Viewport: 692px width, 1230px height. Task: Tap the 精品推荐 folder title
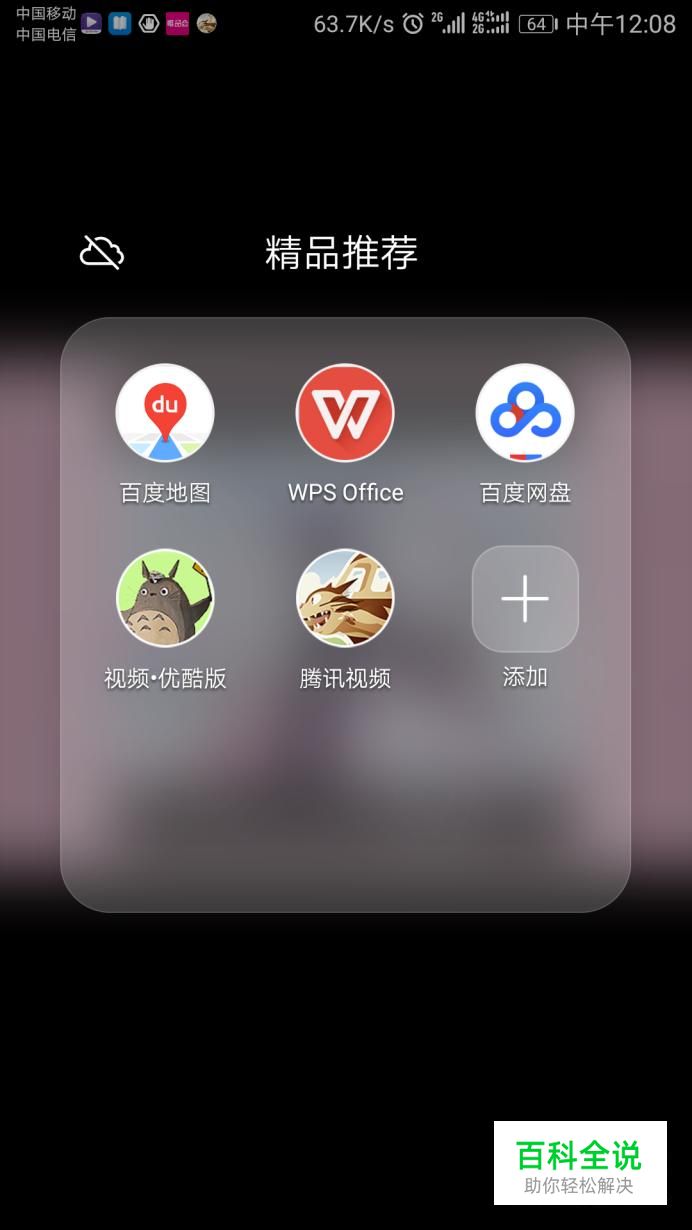[341, 253]
